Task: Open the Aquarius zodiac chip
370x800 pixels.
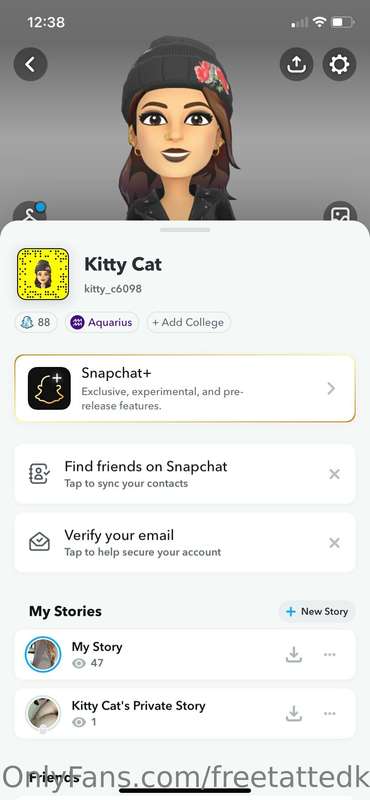Action: pyautogui.click(x=102, y=322)
